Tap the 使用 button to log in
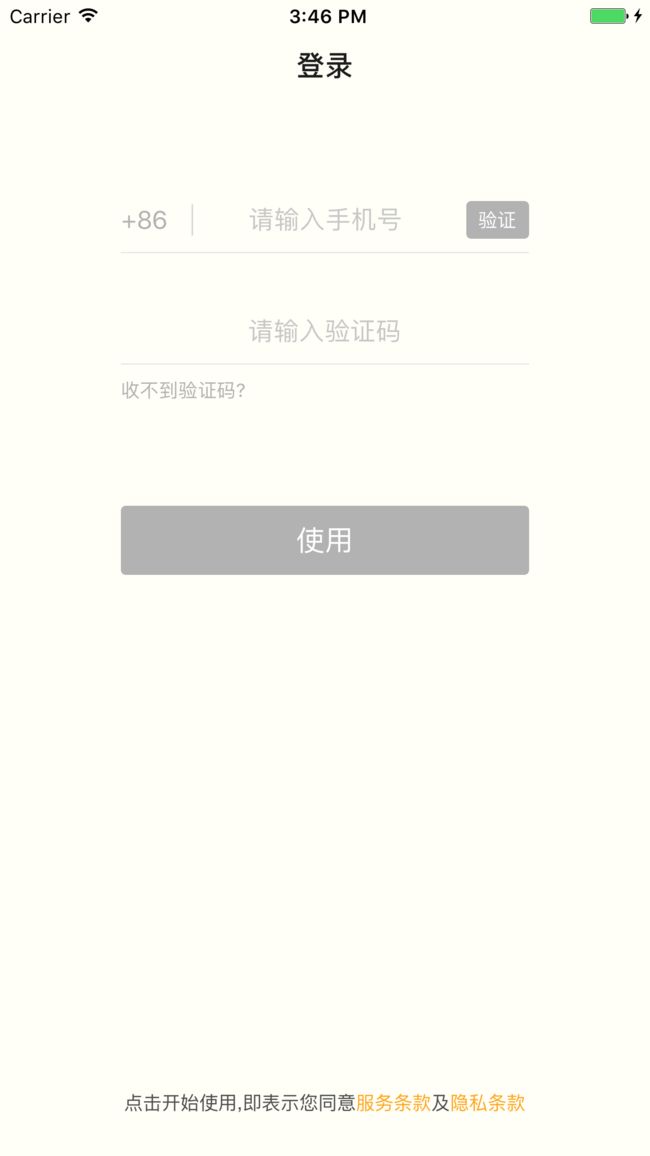Image resolution: width=650 pixels, height=1156 pixels. [325, 540]
